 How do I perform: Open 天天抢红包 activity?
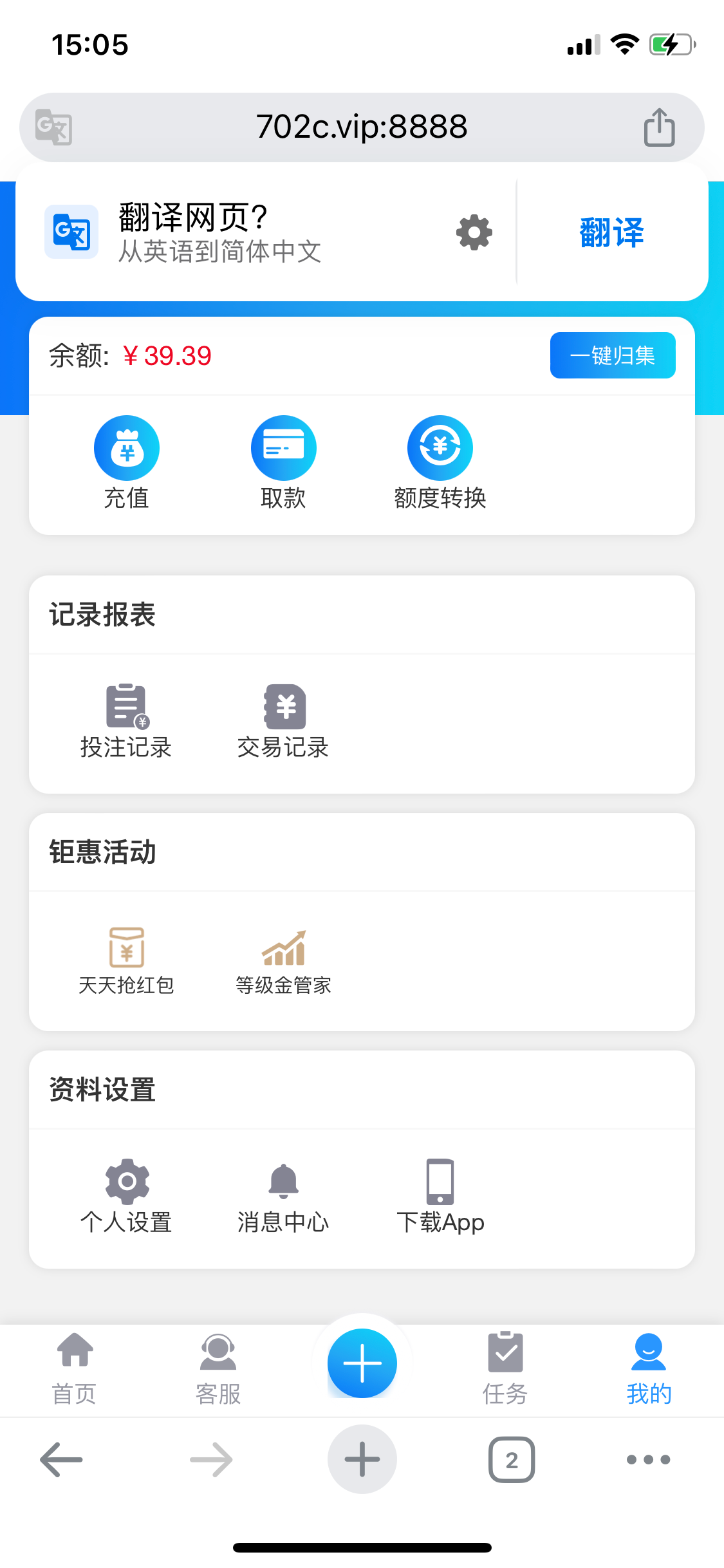pyautogui.click(x=126, y=960)
